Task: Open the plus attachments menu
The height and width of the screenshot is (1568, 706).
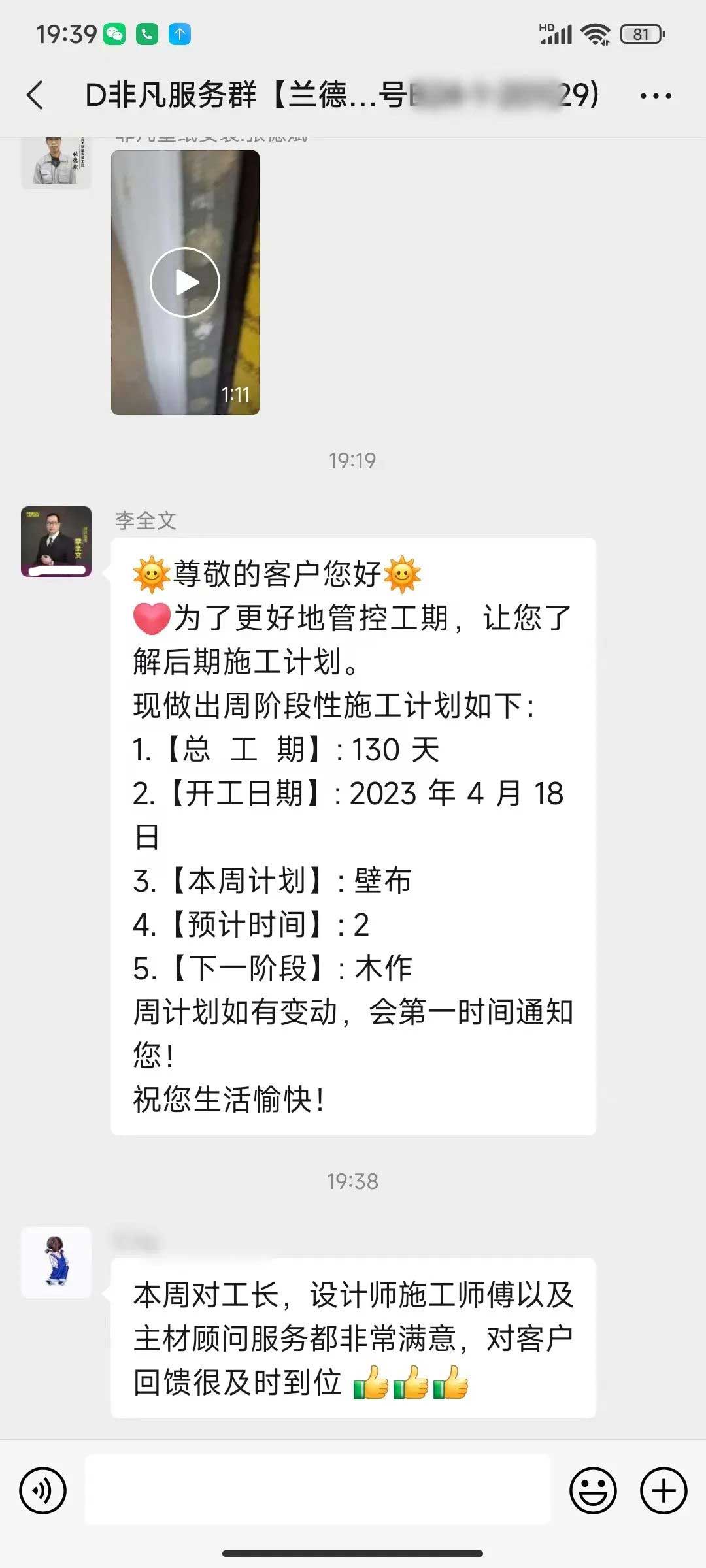Action: (664, 1491)
